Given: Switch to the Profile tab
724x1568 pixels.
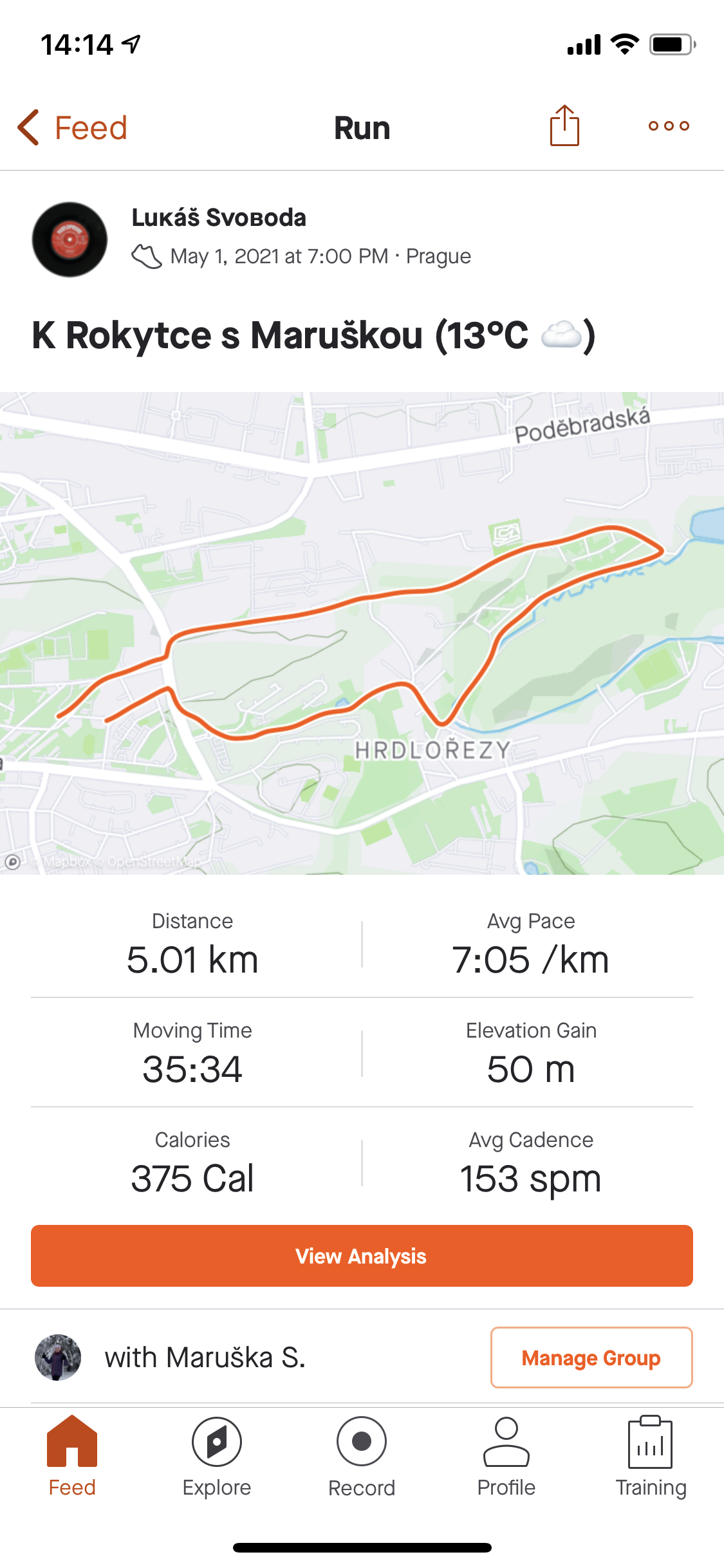Looking at the screenshot, I should click(x=506, y=1457).
